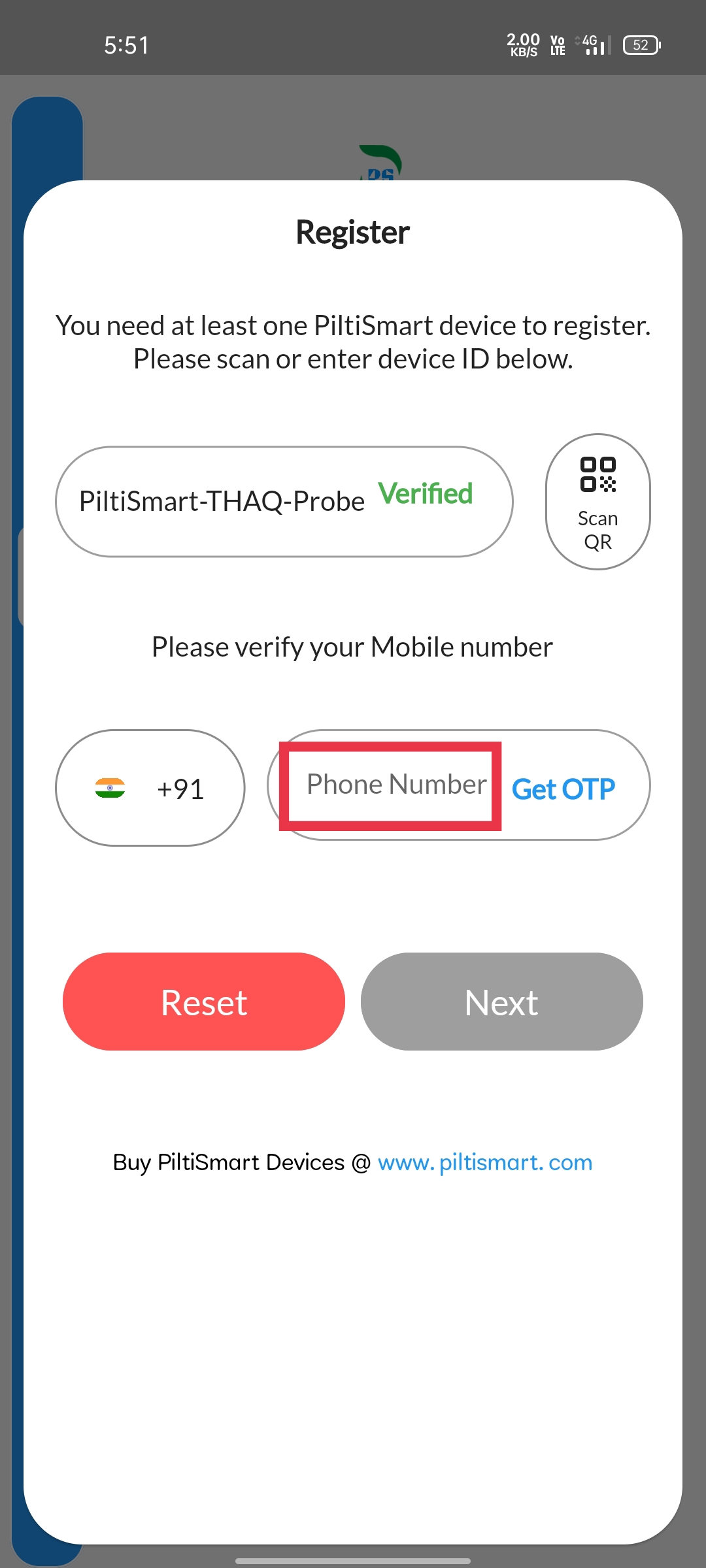This screenshot has width=706, height=1568.
Task: Request a code with Get OTP
Action: point(563,789)
